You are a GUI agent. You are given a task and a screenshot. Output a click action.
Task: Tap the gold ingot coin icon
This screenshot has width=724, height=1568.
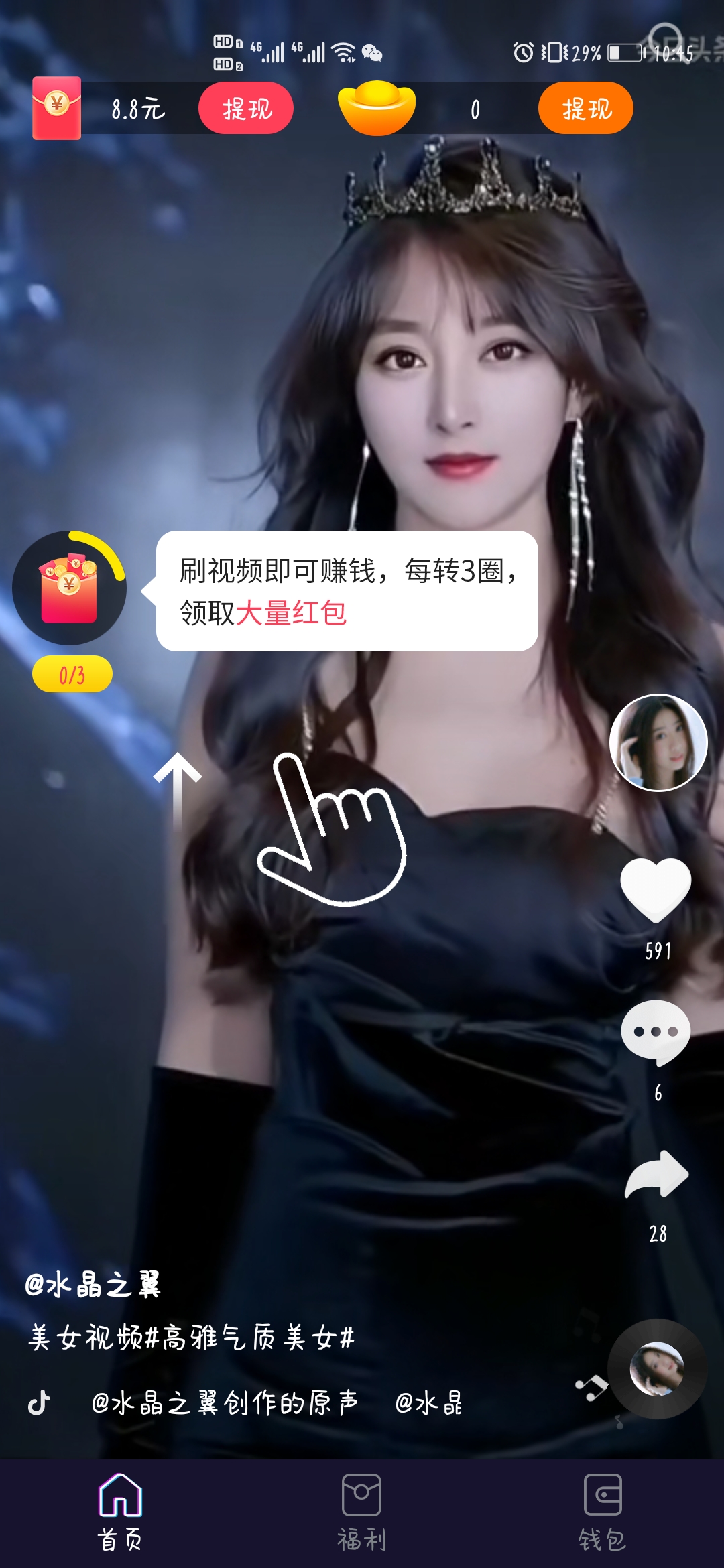pyautogui.click(x=377, y=107)
